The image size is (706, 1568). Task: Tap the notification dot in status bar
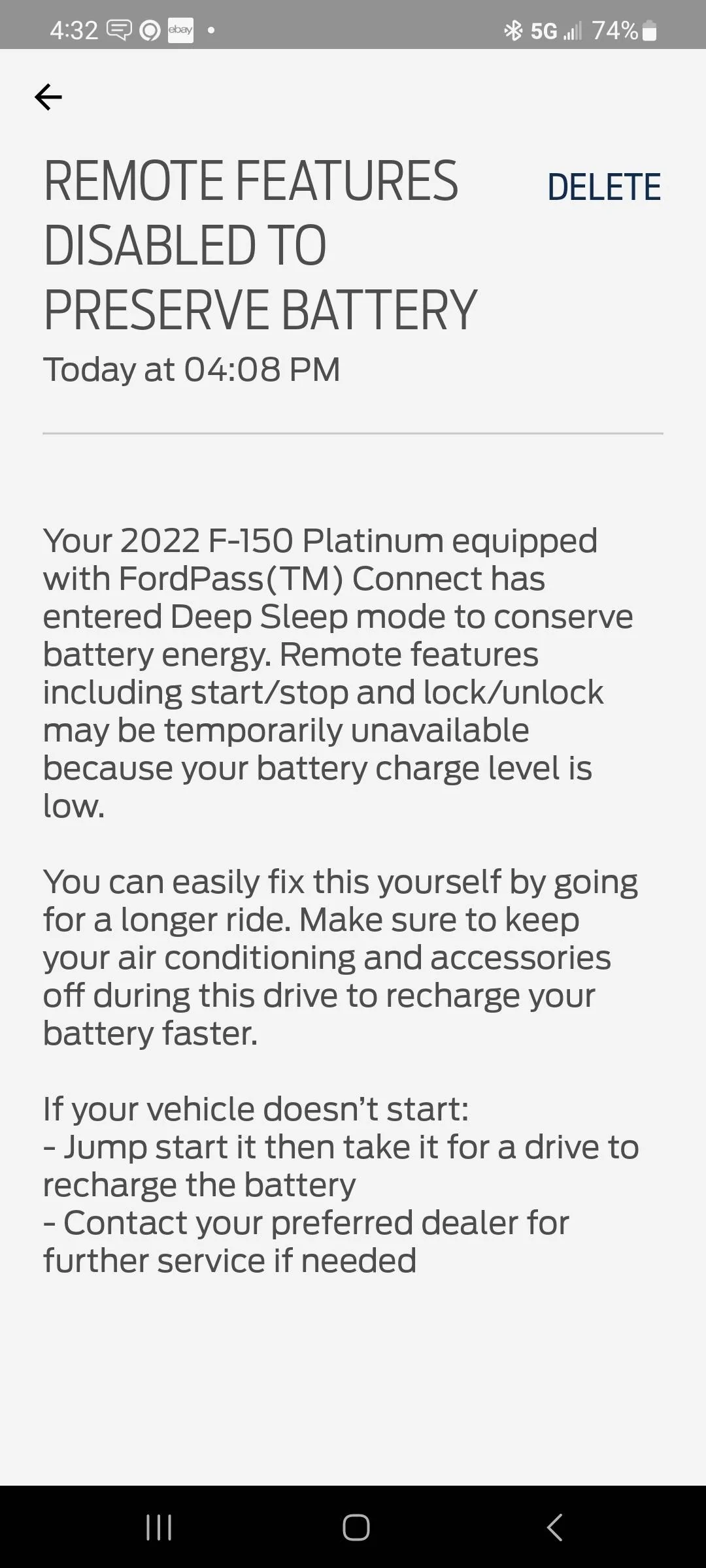tap(210, 29)
